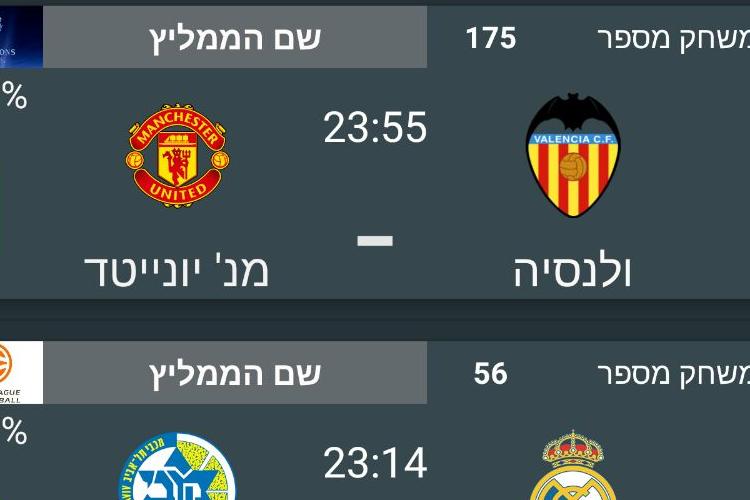Open the Real Madrid vs Maccabi match card
The image size is (750, 500).
(x=375, y=462)
